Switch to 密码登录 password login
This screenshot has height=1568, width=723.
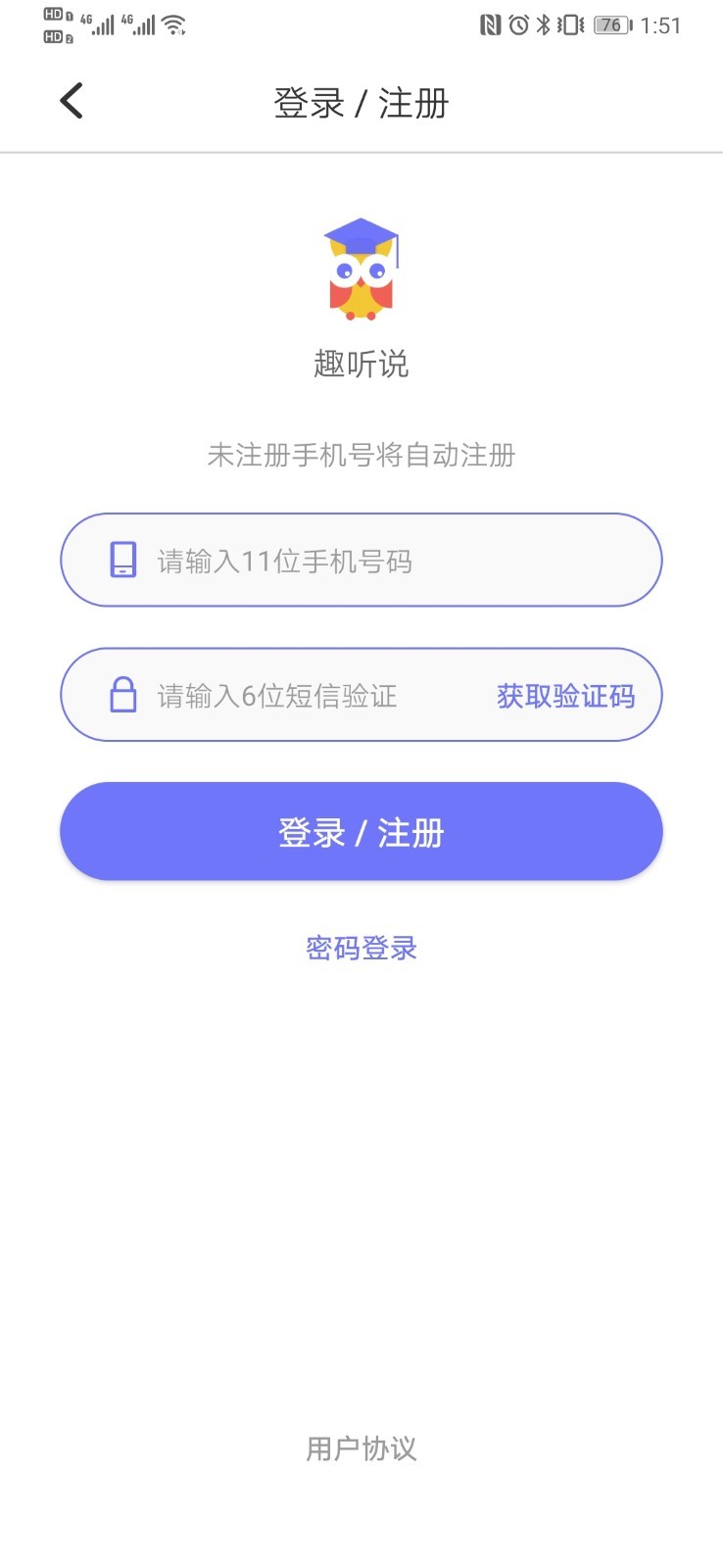point(361,949)
